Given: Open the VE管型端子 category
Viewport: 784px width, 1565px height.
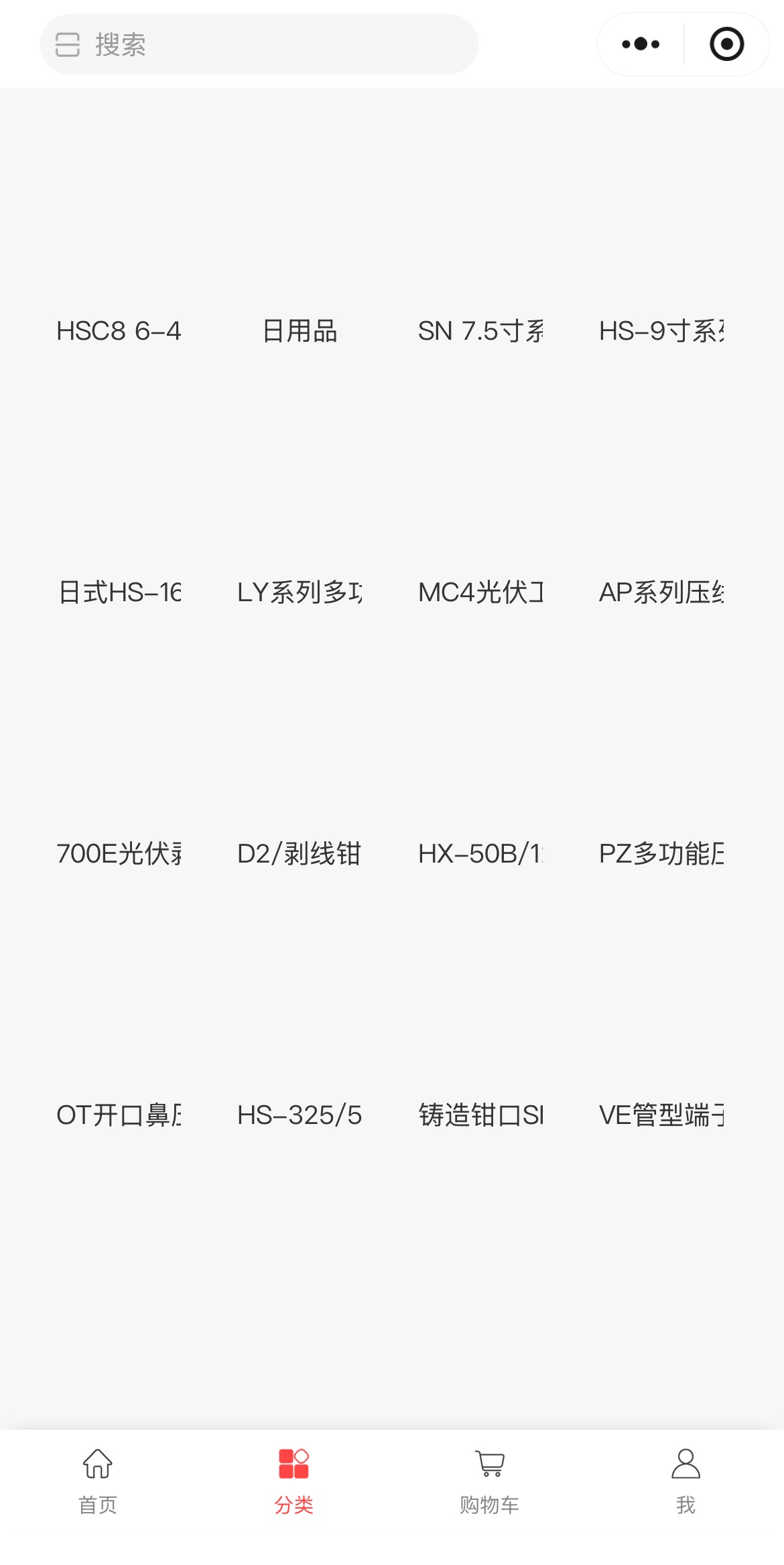Looking at the screenshot, I should click(661, 1115).
